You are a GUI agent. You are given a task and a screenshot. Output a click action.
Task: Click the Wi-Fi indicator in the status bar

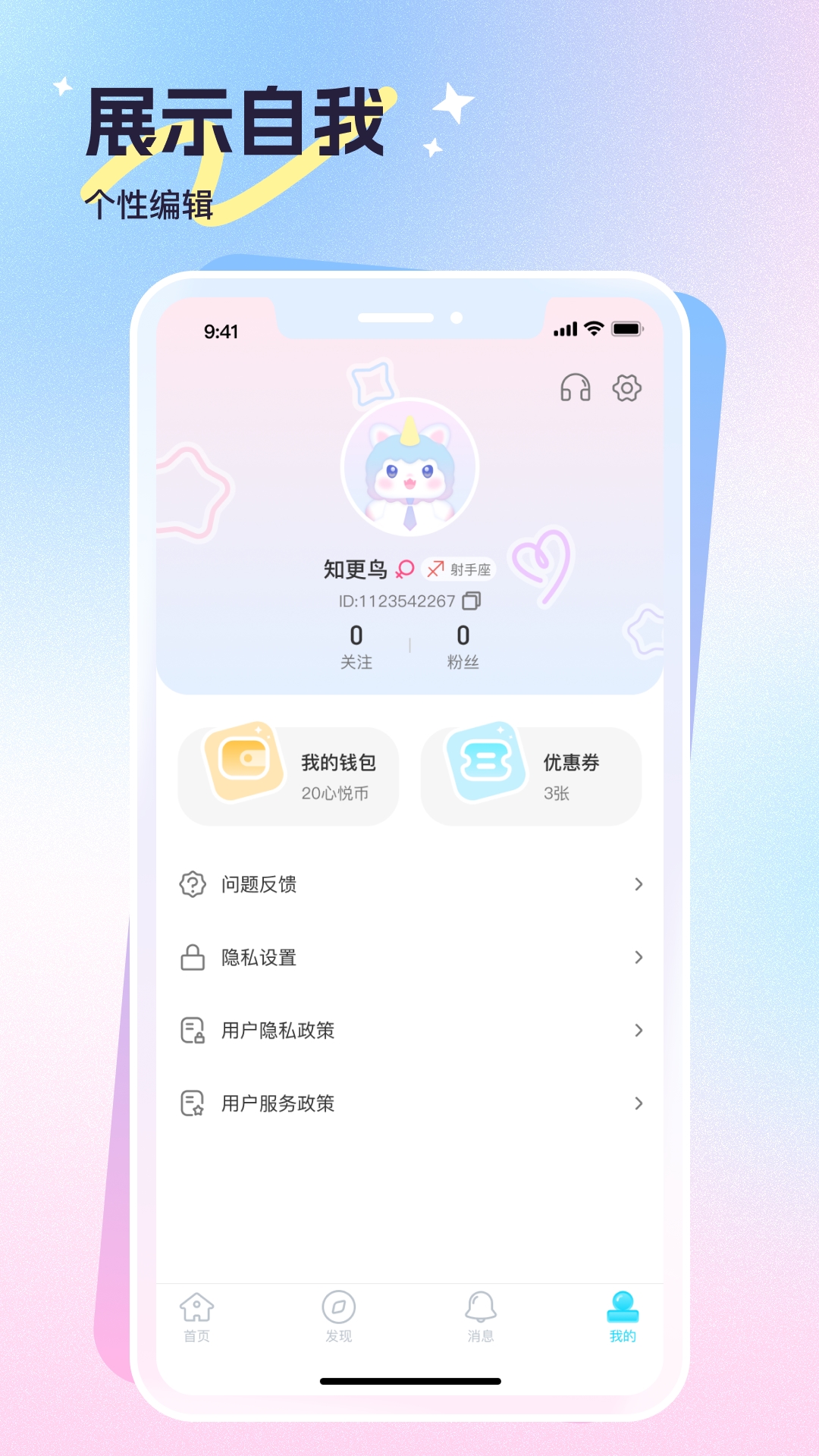point(594,328)
